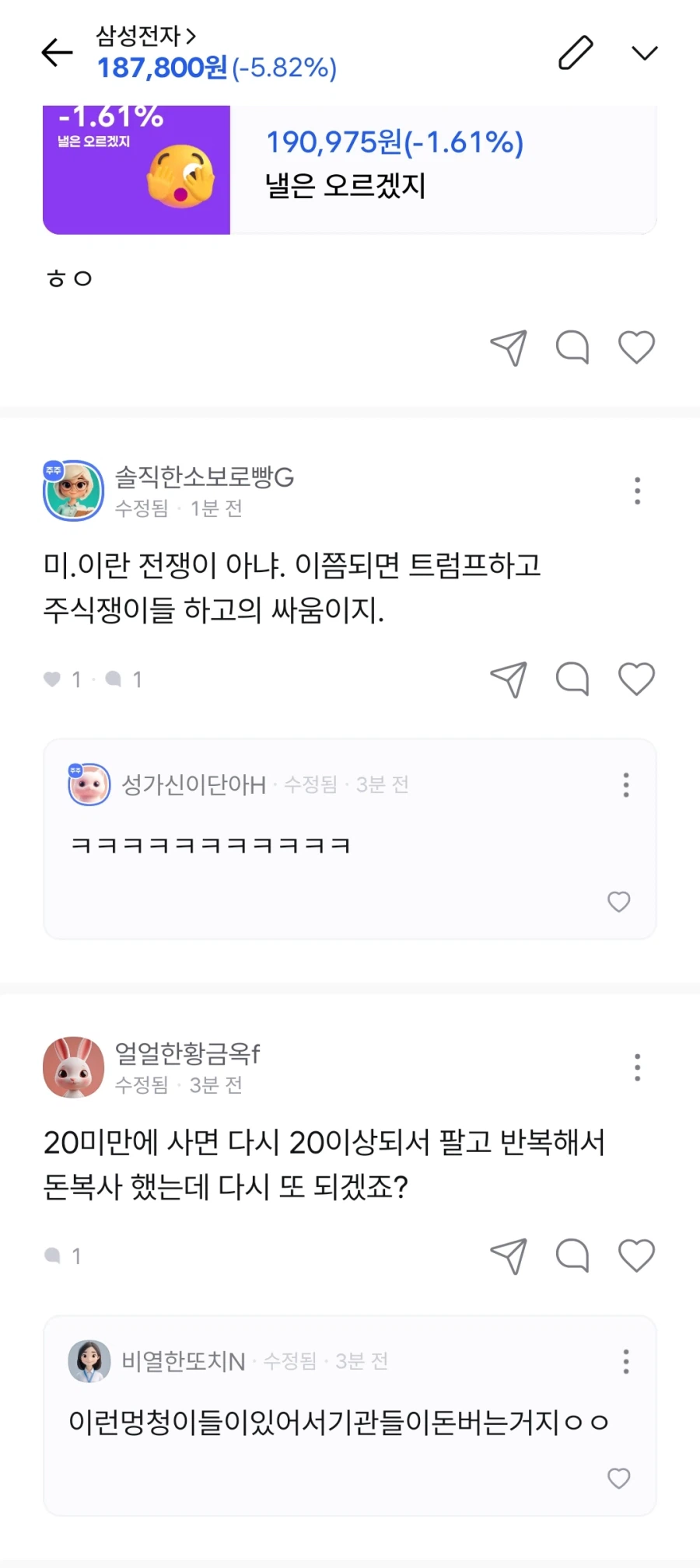Open comment bubble under 얼얼한황금옥f's post
The width and height of the screenshot is (700, 1568).
pyautogui.click(x=572, y=1253)
